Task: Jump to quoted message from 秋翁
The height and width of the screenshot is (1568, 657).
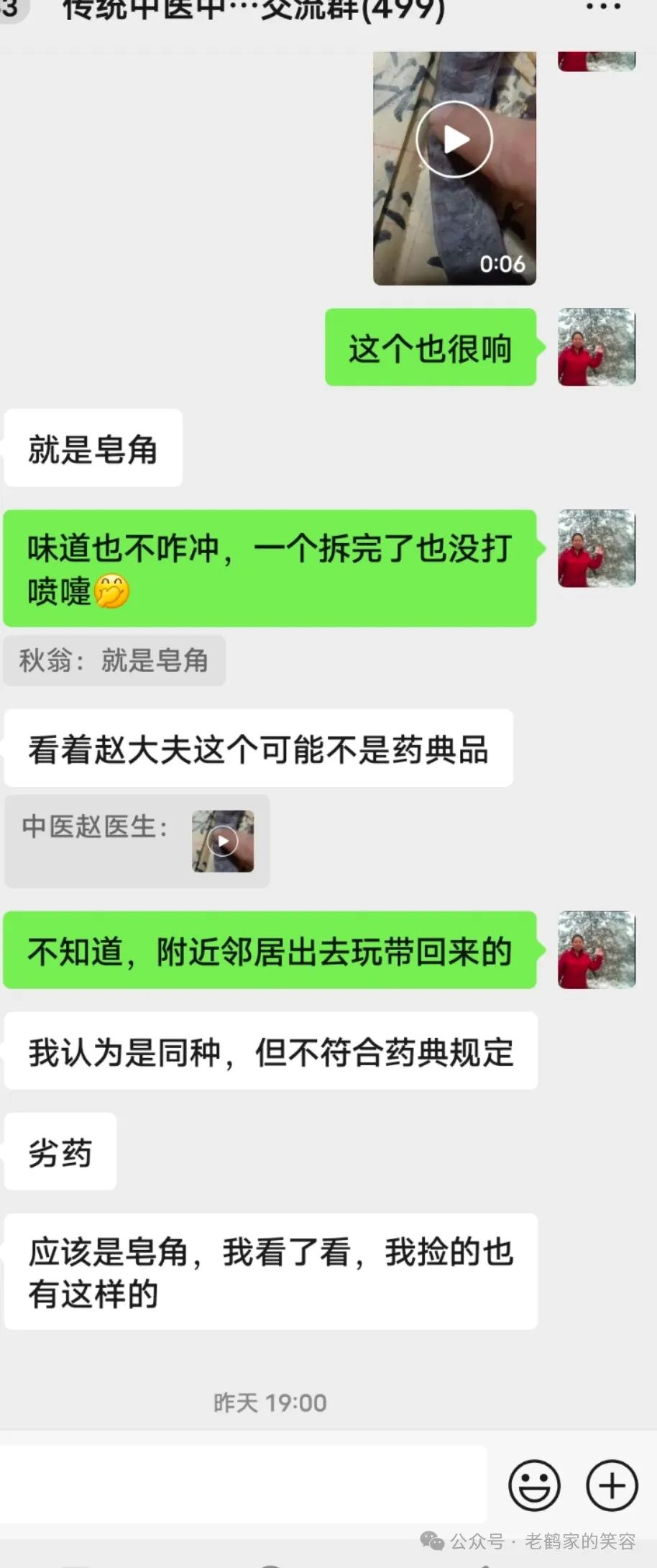Action: click(114, 660)
